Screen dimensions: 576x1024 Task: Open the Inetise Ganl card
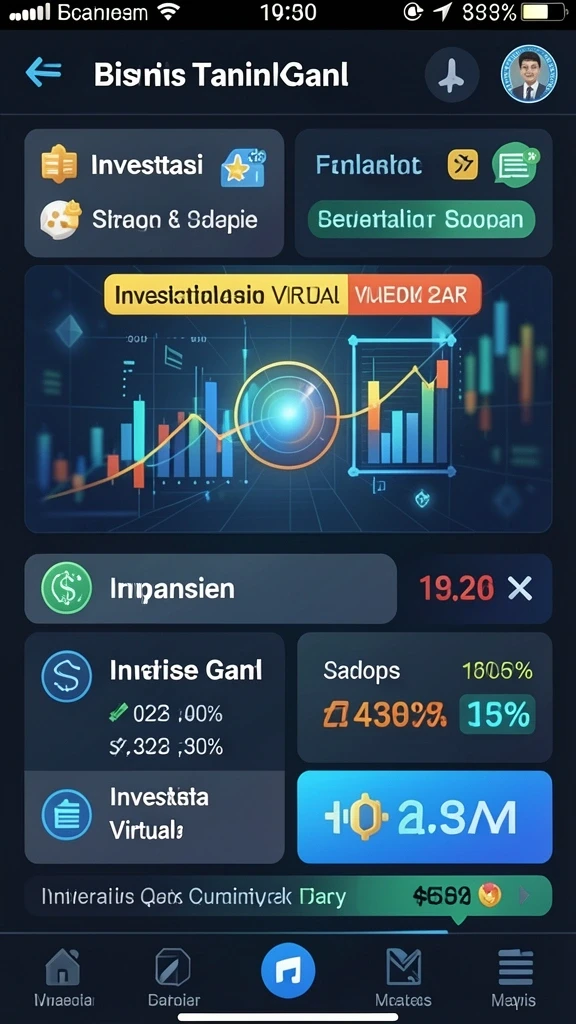tap(154, 701)
